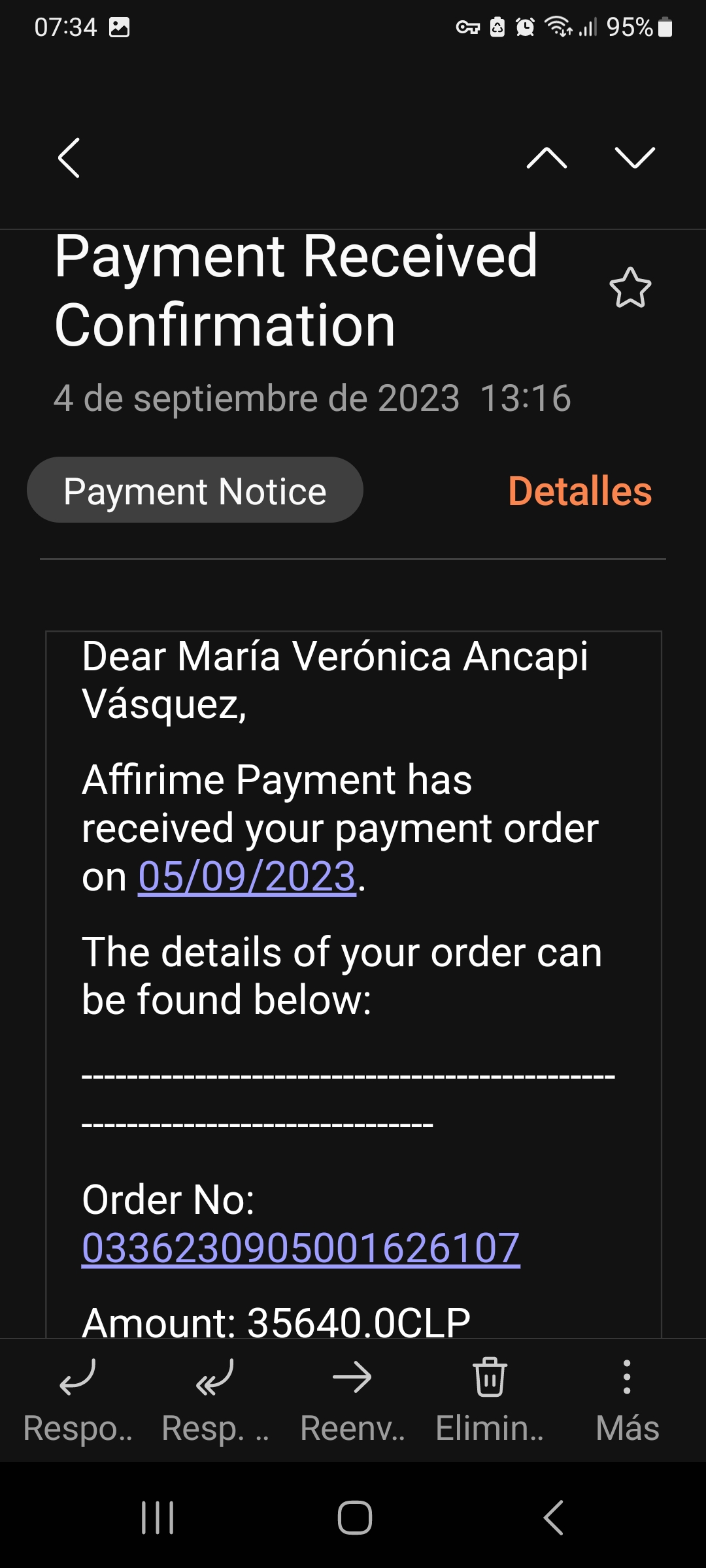Open the 05/09/2023 date link

(x=247, y=876)
